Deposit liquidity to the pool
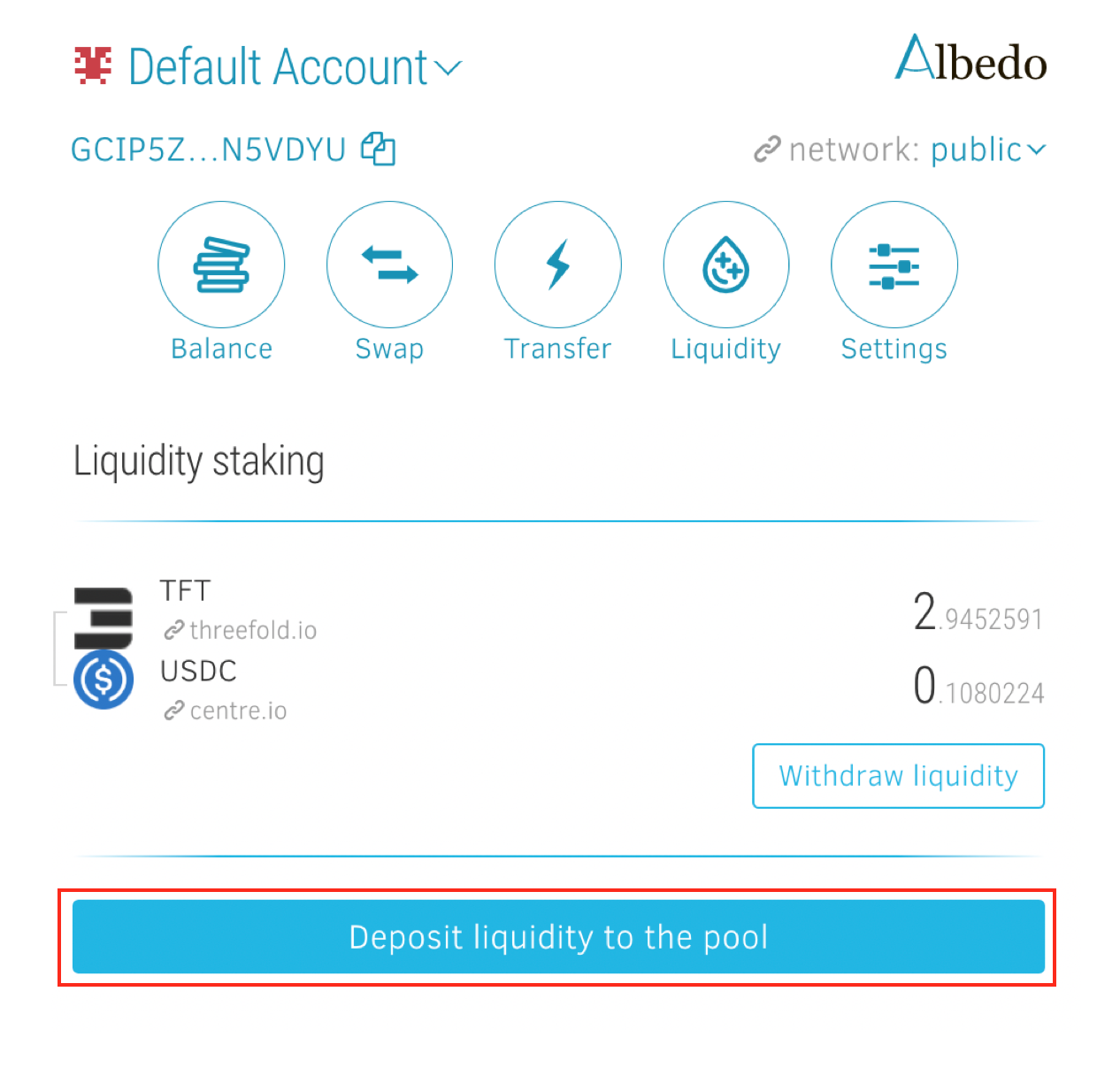Image resolution: width=1120 pixels, height=1076 pixels. (558, 937)
